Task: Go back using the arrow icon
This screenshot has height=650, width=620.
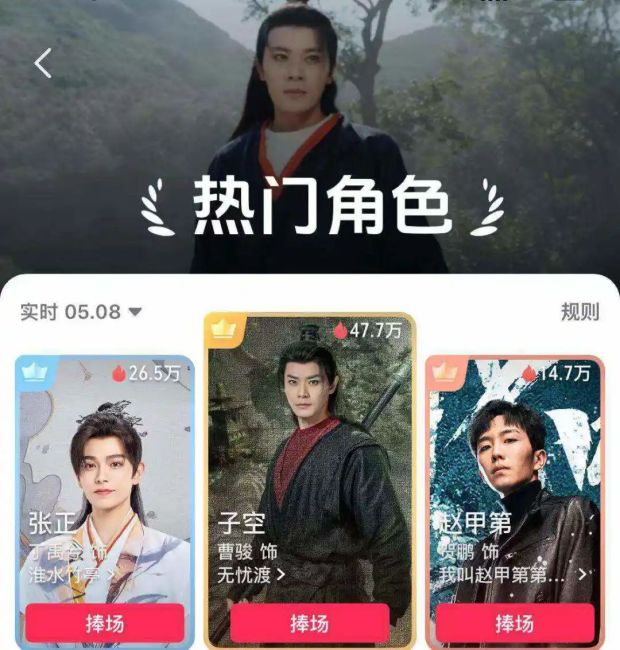Action: click(x=43, y=63)
